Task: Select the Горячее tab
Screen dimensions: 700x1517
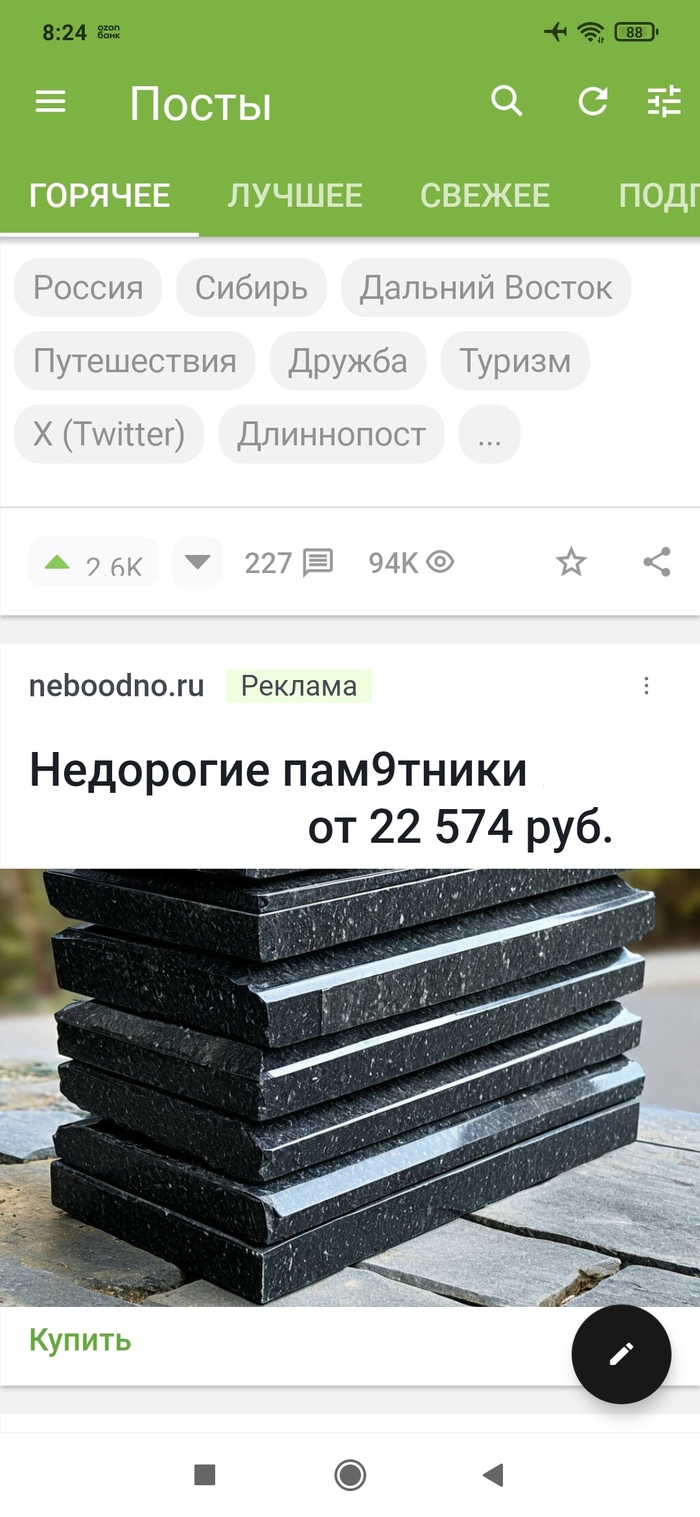Action: click(x=99, y=195)
